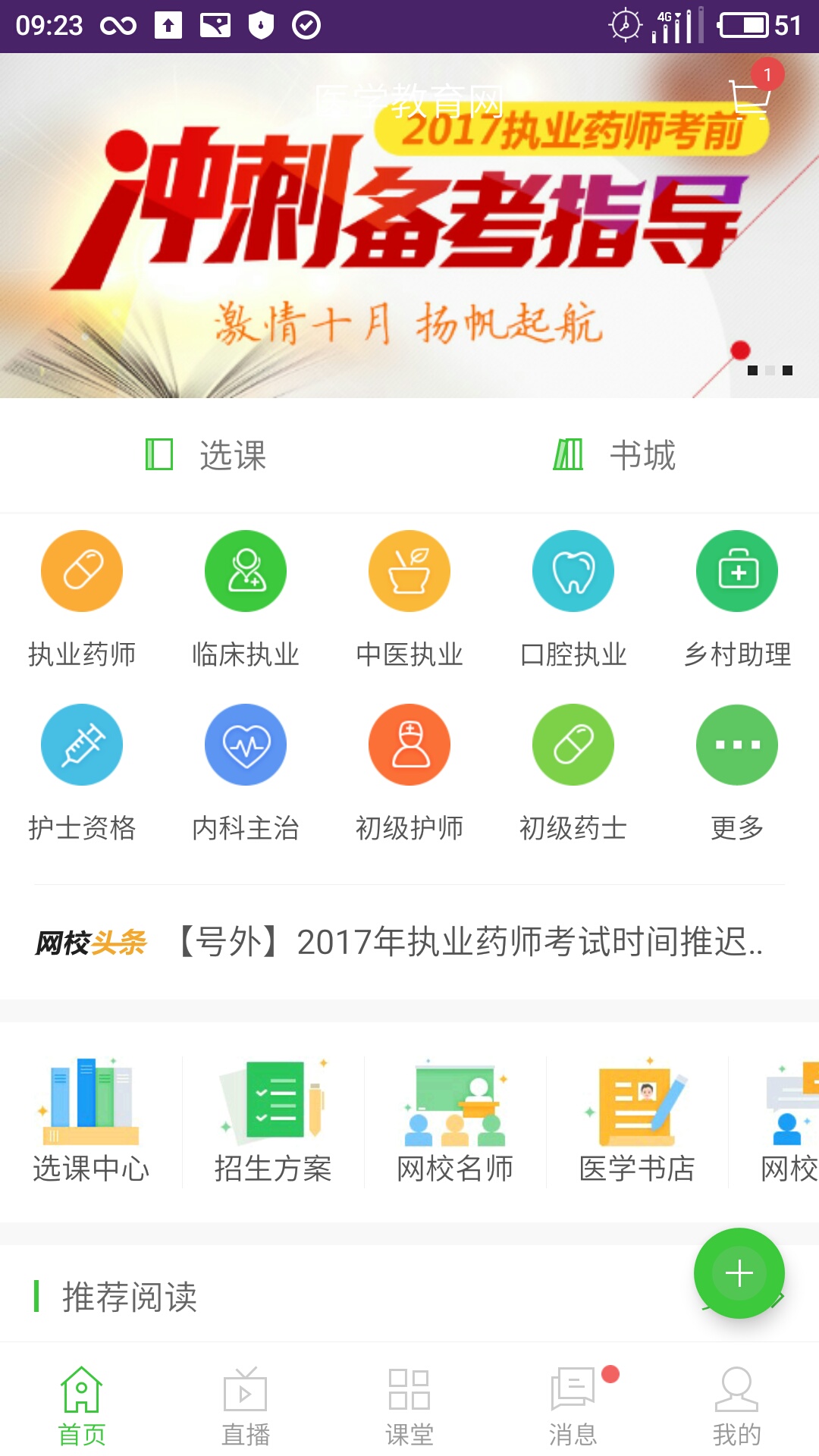The height and width of the screenshot is (1456, 819).
Task: Open the 初级药士 pill icon
Action: (x=573, y=744)
